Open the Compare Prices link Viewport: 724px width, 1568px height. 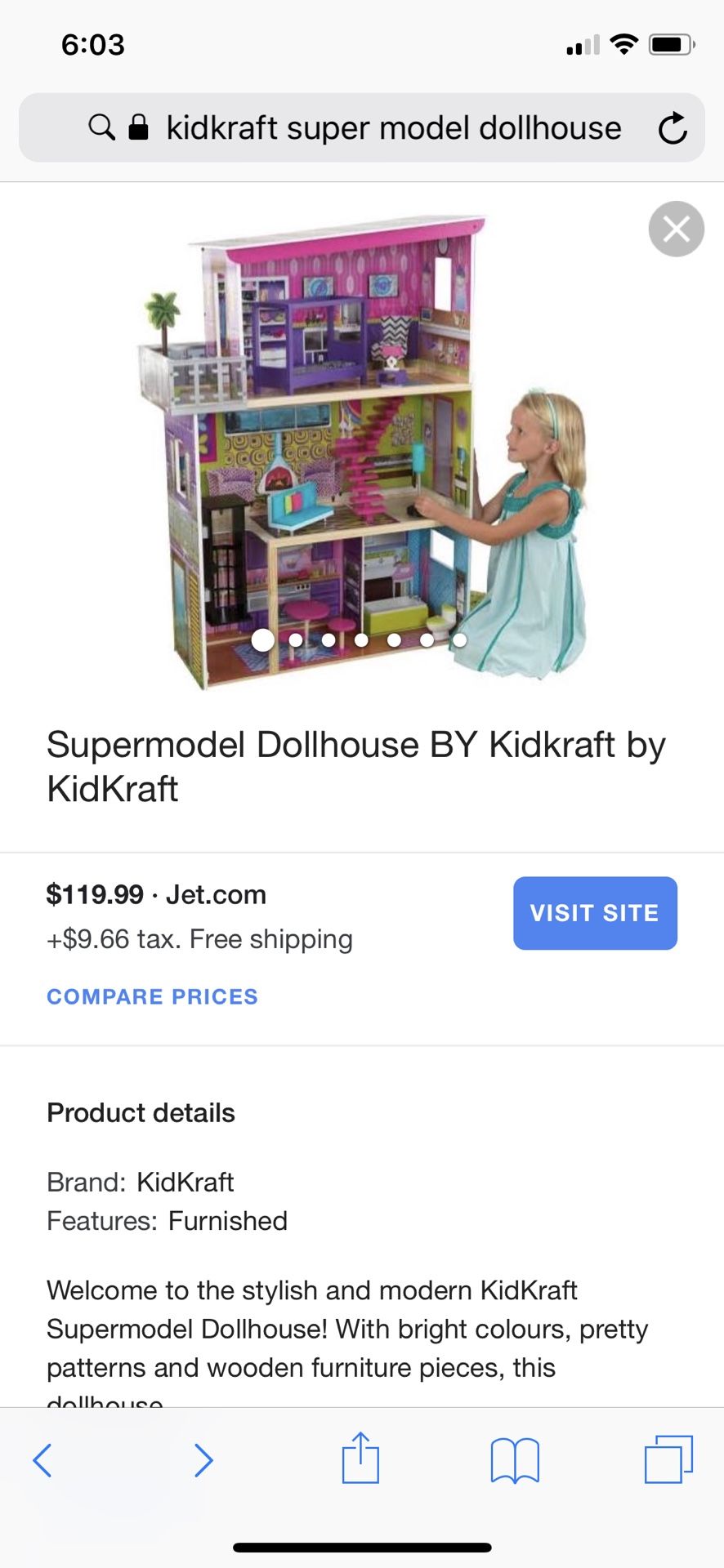click(152, 996)
